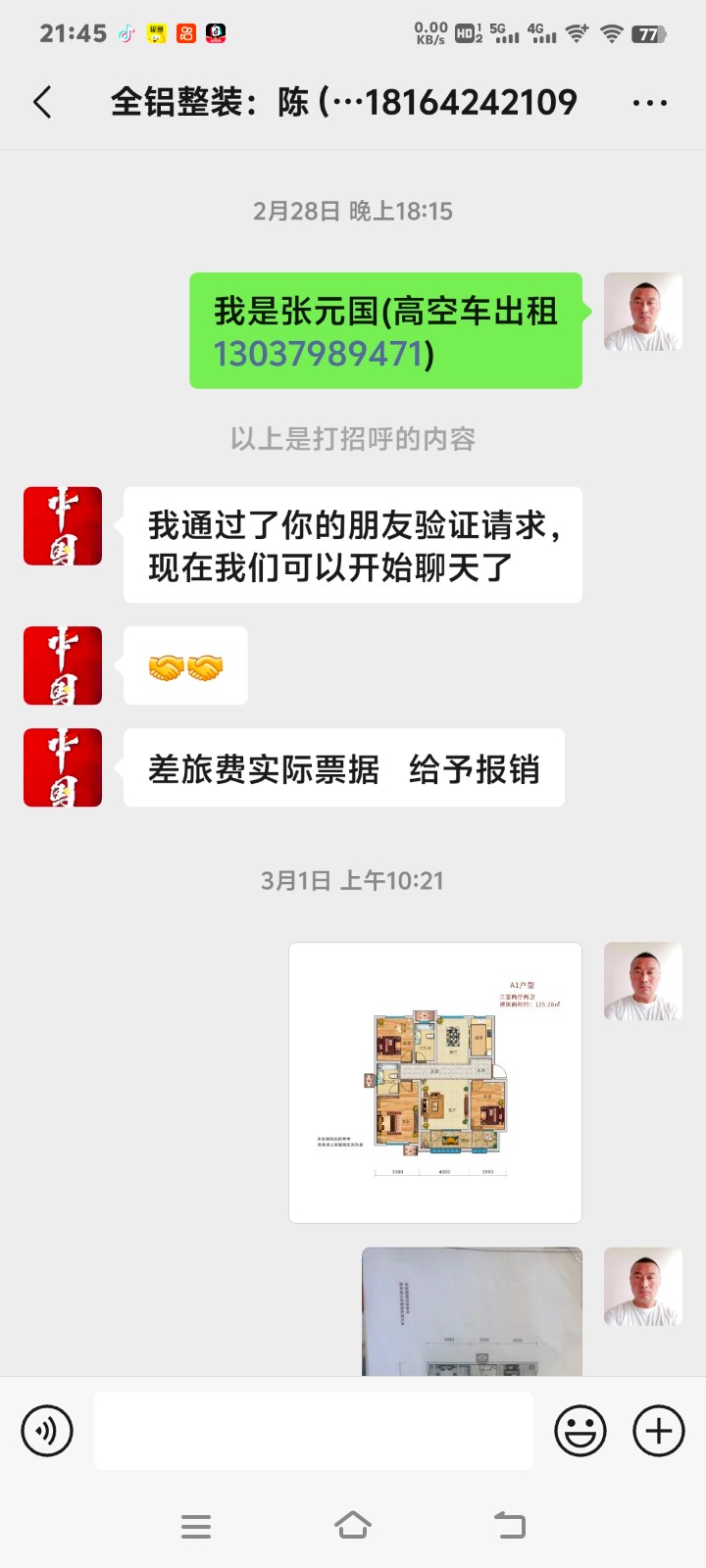Image resolution: width=706 pixels, height=1568 pixels.
Task: Tap the phone number 13037989471 link
Action: click(318, 354)
